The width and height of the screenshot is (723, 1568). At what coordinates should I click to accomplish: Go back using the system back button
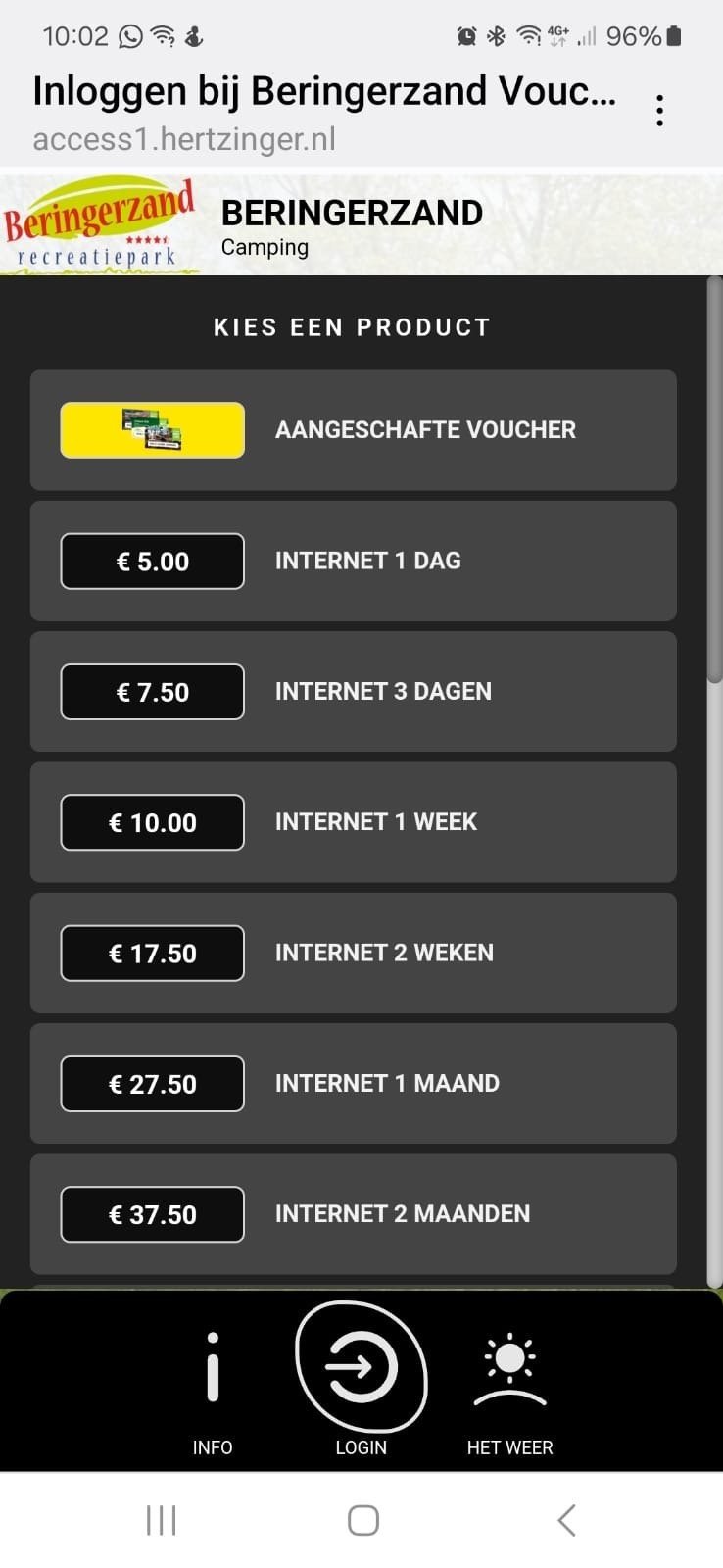pos(566,1520)
